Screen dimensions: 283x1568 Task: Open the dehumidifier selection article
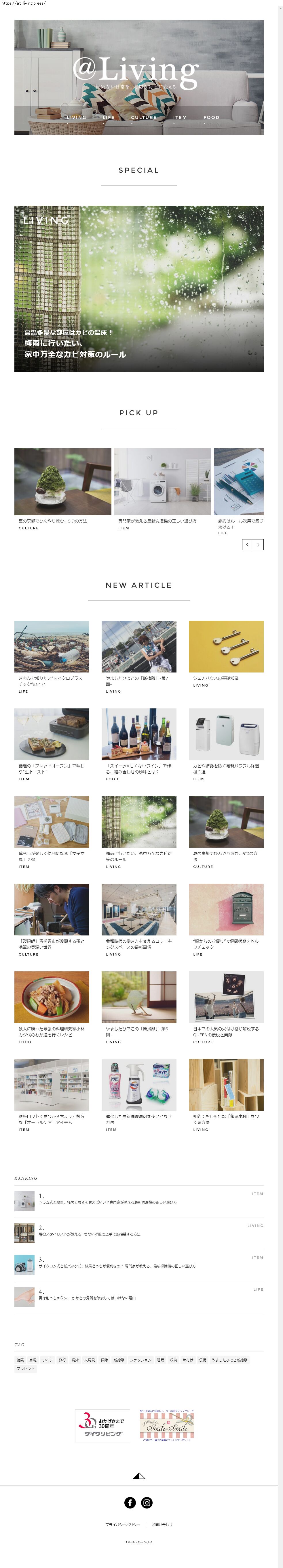pos(226,734)
